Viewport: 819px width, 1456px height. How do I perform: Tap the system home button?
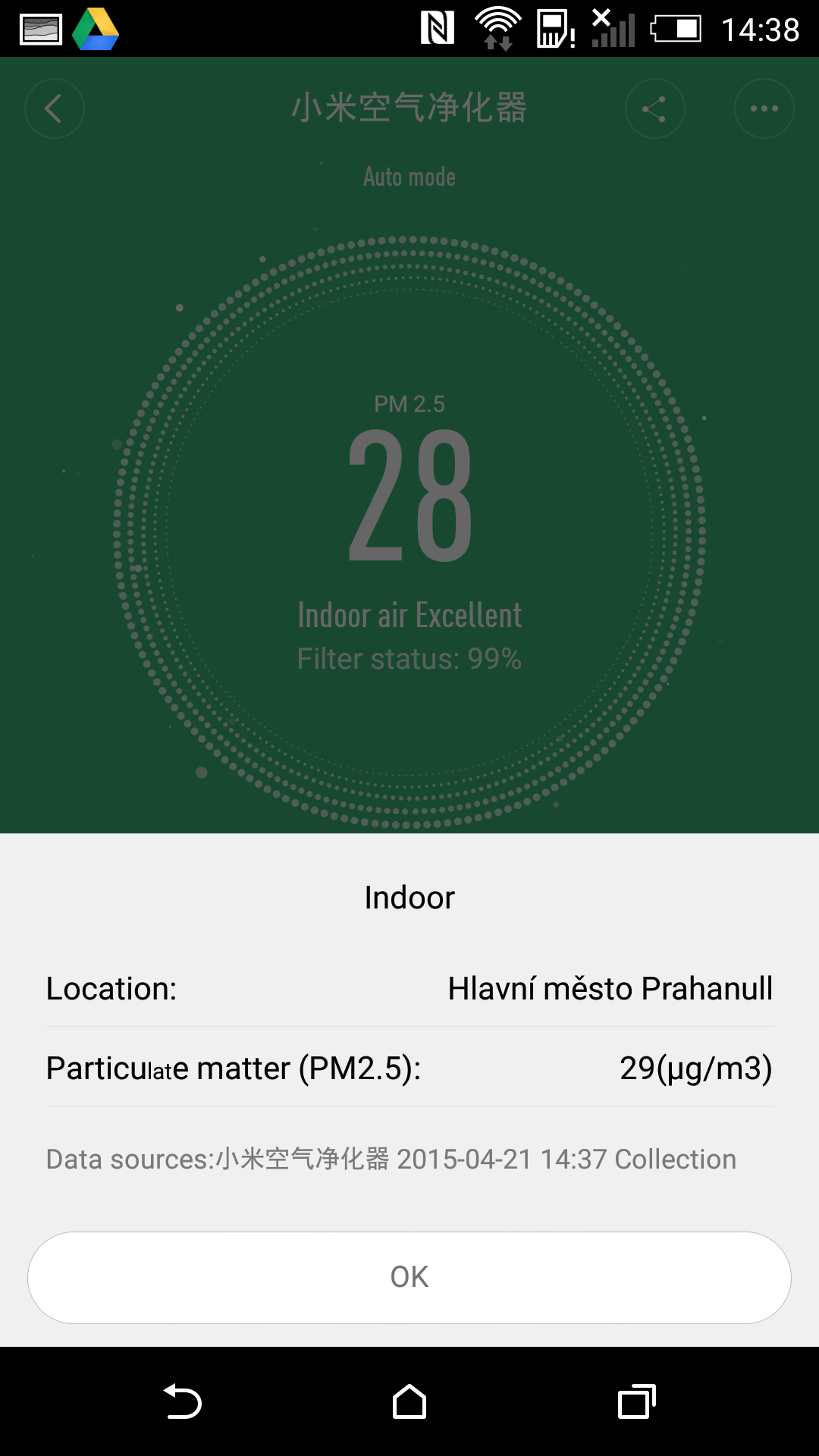click(x=409, y=1401)
